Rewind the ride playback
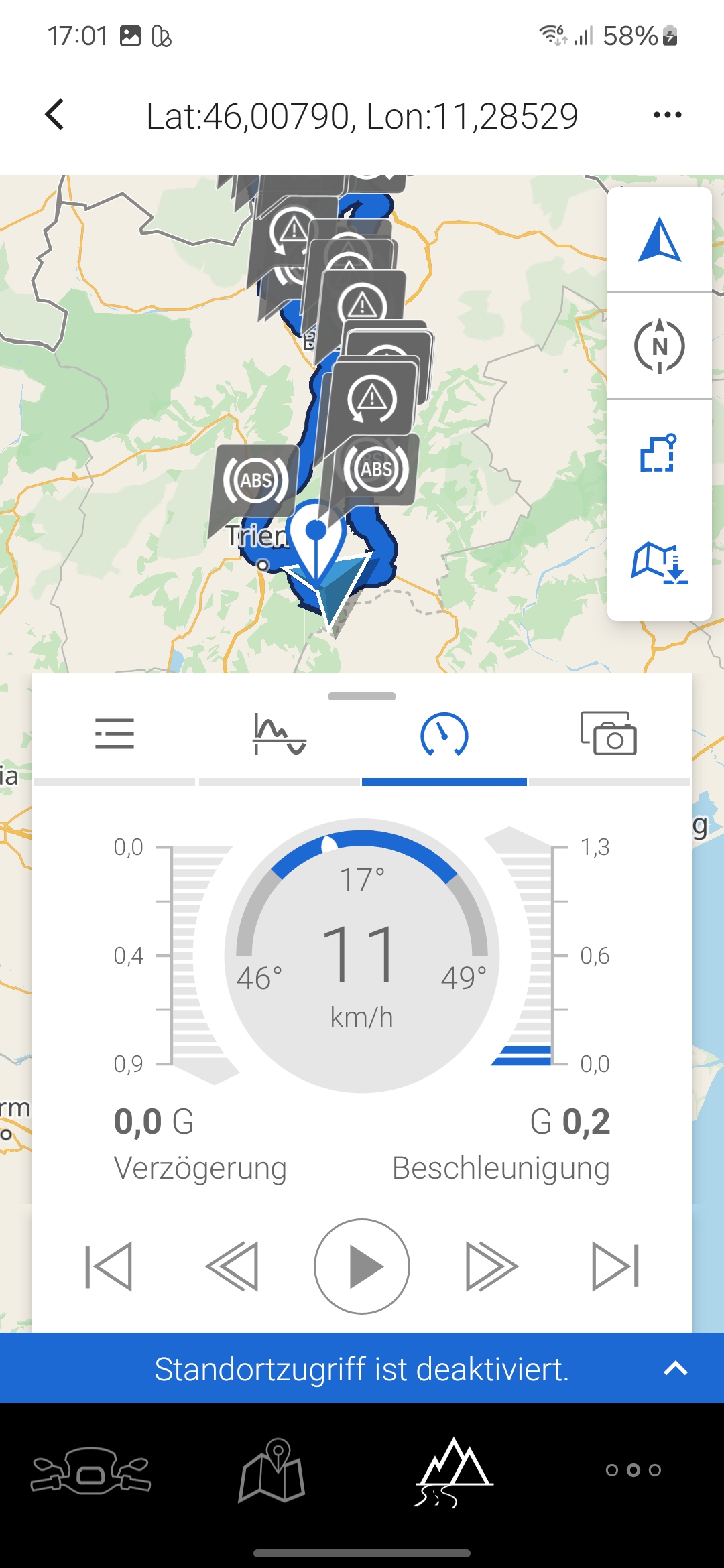This screenshot has height=1568, width=724. 233,1266
